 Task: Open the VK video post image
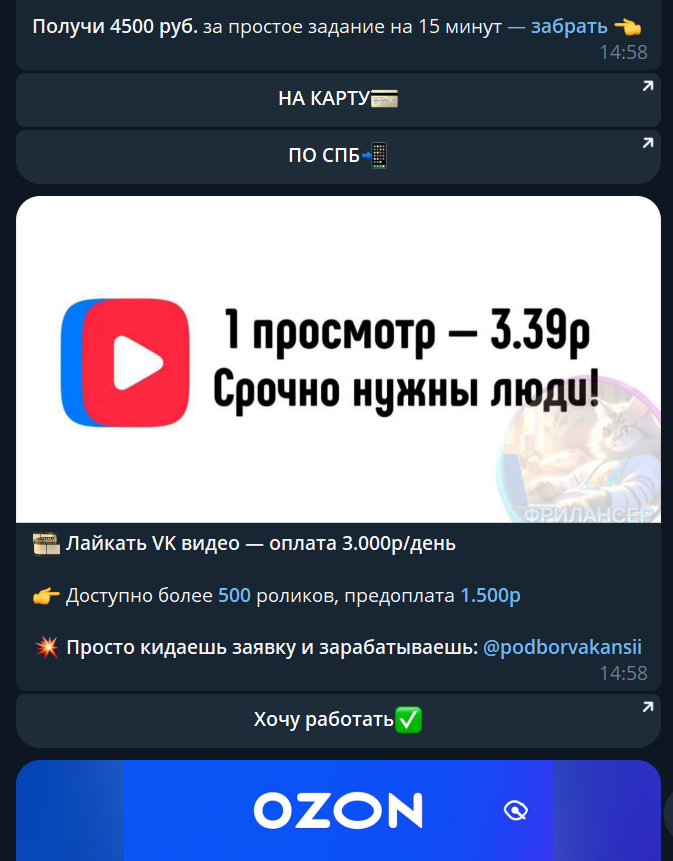click(x=338, y=360)
